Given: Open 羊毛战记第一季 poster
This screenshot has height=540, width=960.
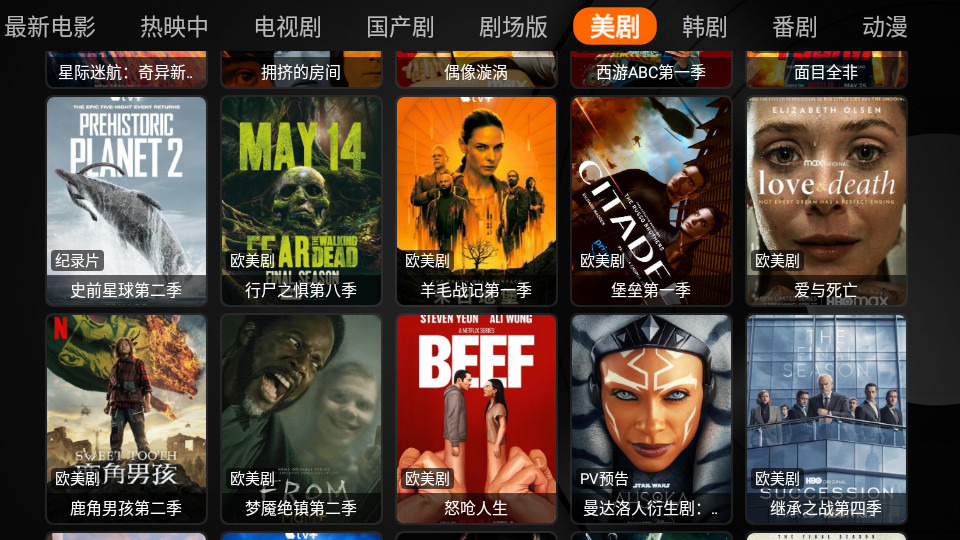Looking at the screenshot, I should [476, 200].
